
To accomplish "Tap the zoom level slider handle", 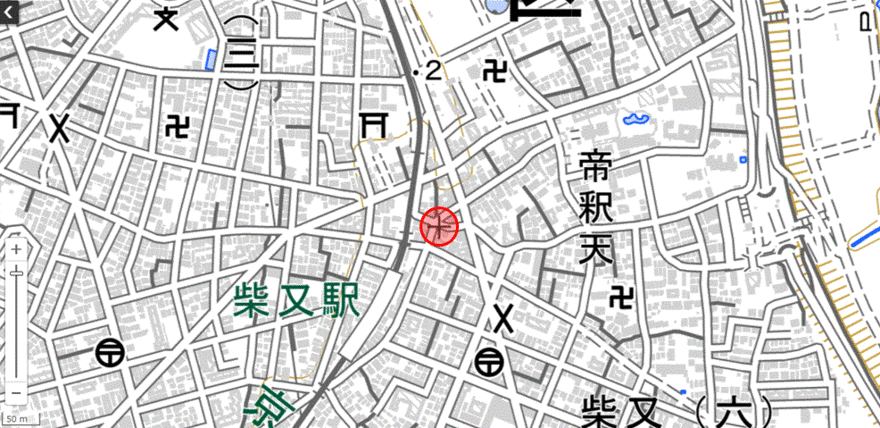I will tap(16, 273).
